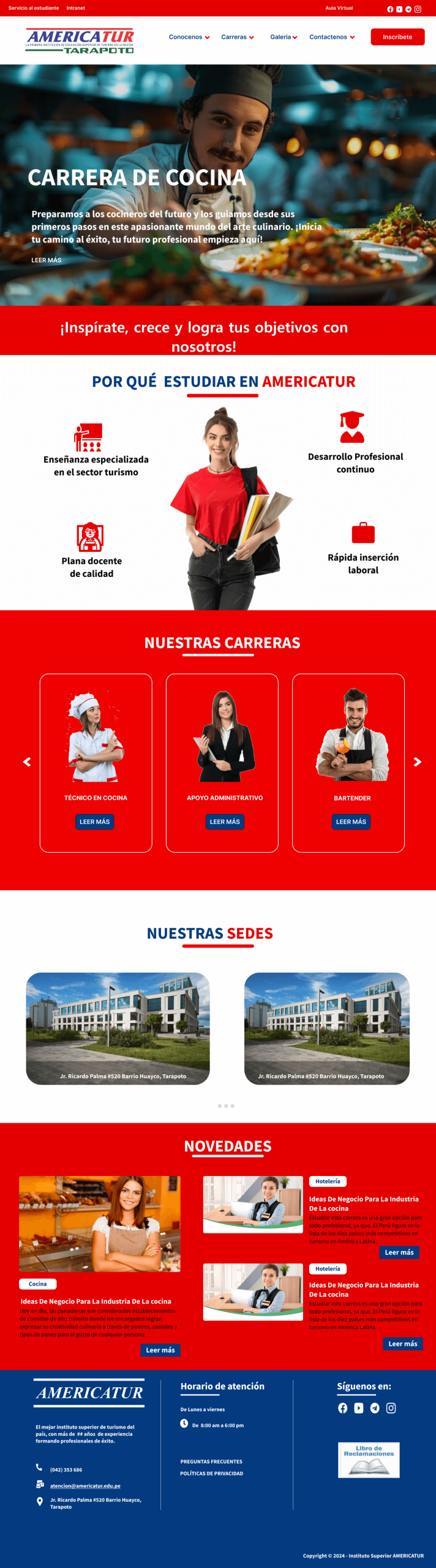Open the Libro de Reclamaciones image link
This screenshot has width=436, height=1568.
click(369, 1460)
